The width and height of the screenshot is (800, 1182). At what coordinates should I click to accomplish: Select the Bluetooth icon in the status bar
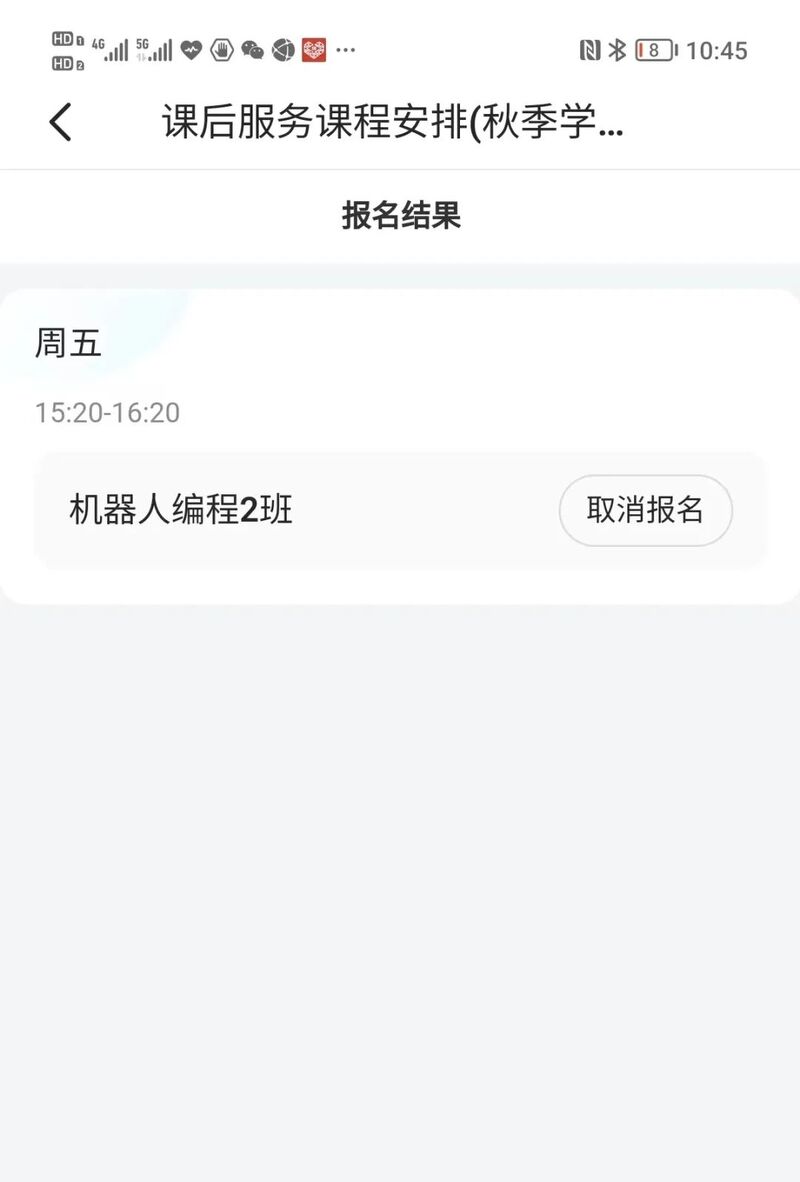pos(616,49)
